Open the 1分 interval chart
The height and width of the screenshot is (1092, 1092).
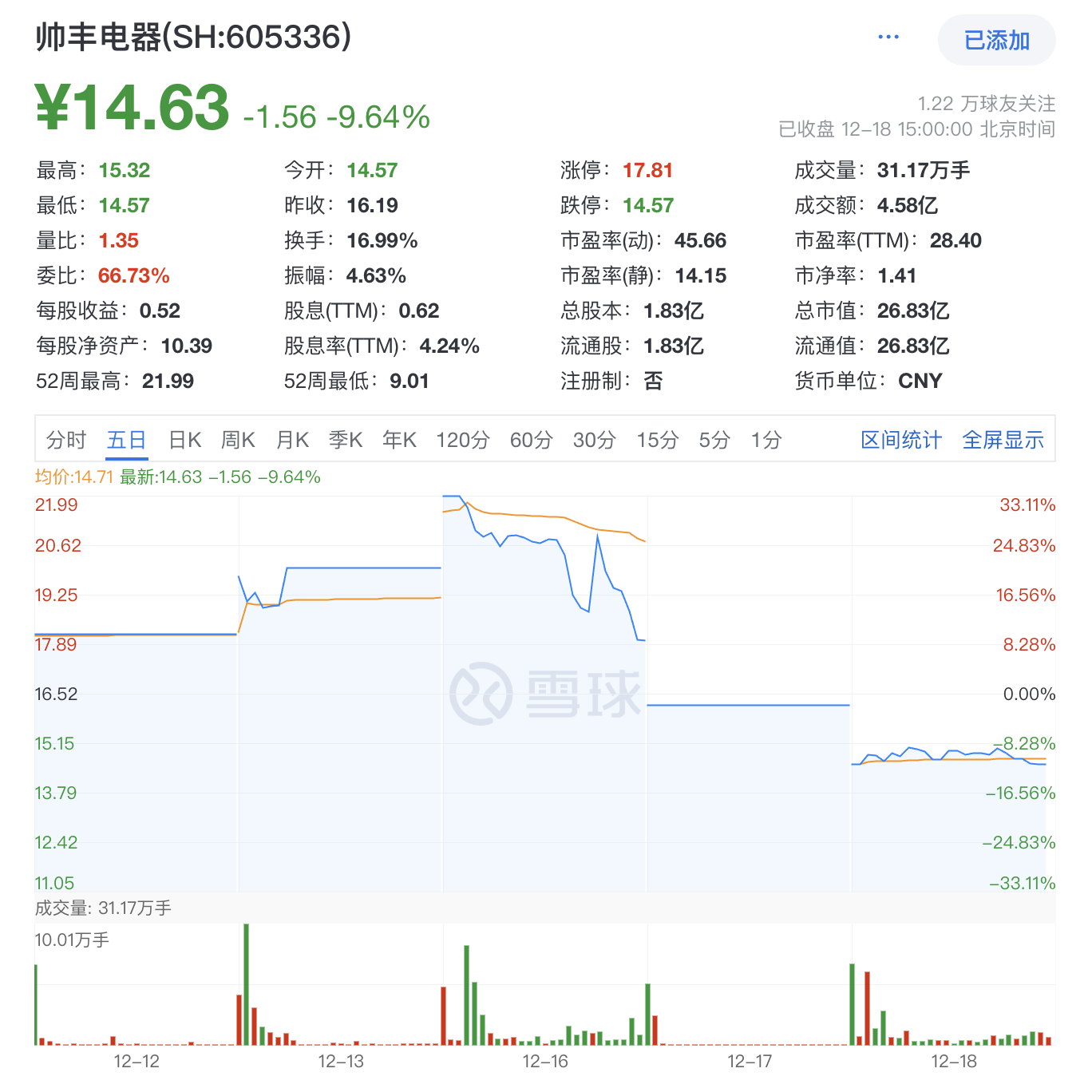tap(766, 440)
